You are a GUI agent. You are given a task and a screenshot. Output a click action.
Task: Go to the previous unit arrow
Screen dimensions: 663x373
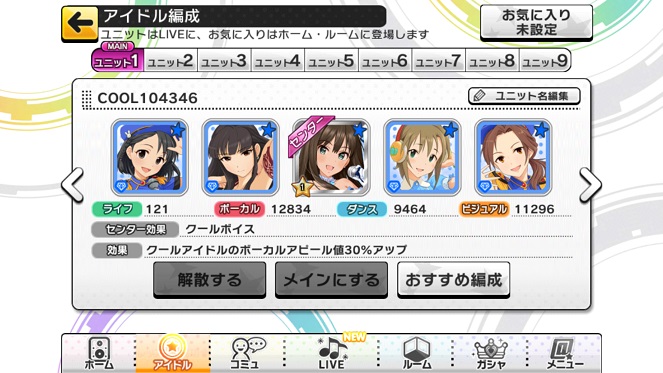[73, 184]
